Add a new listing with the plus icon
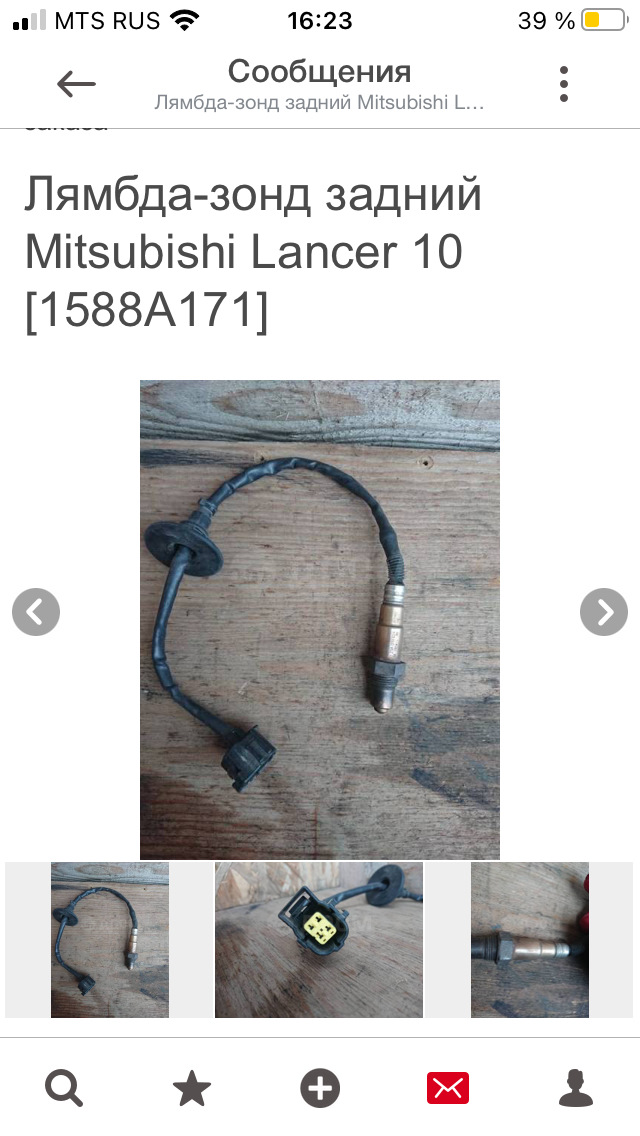Image resolution: width=640 pixels, height=1136 pixels. [320, 1087]
